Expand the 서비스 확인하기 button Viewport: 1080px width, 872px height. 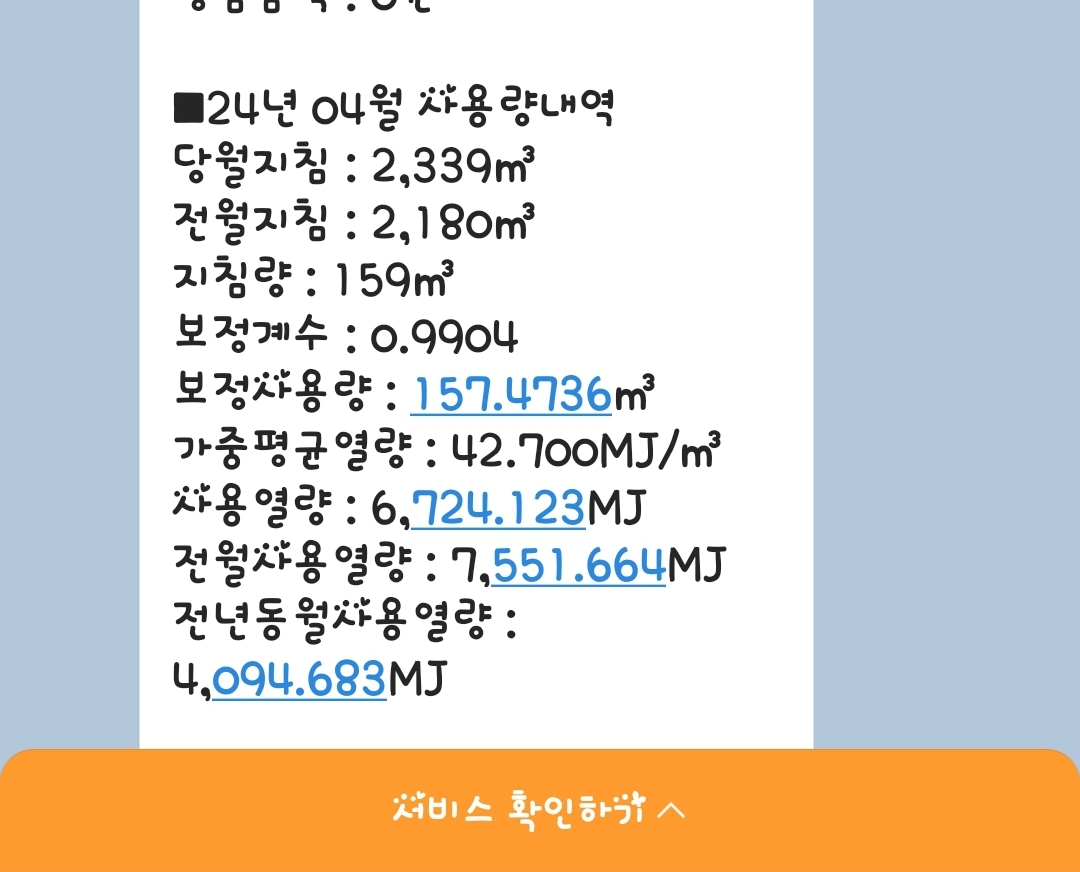(x=540, y=809)
